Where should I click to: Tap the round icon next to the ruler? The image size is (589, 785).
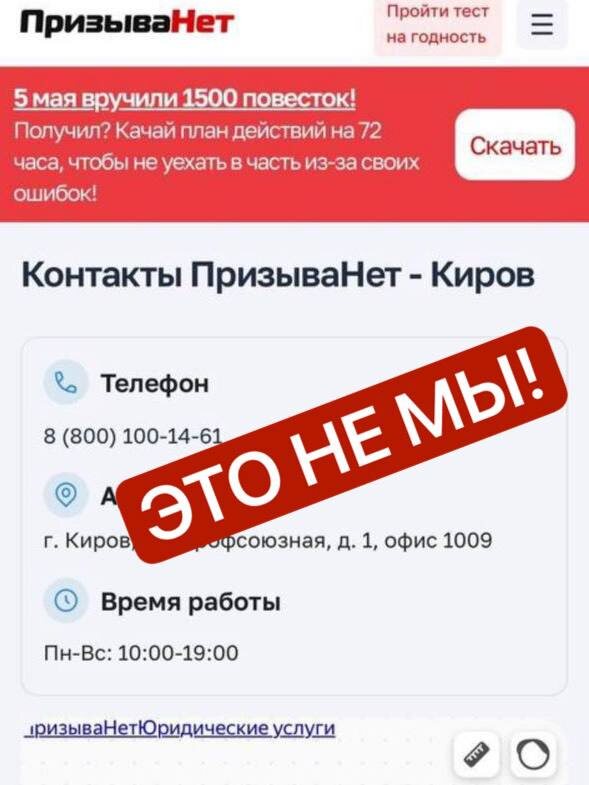[533, 754]
